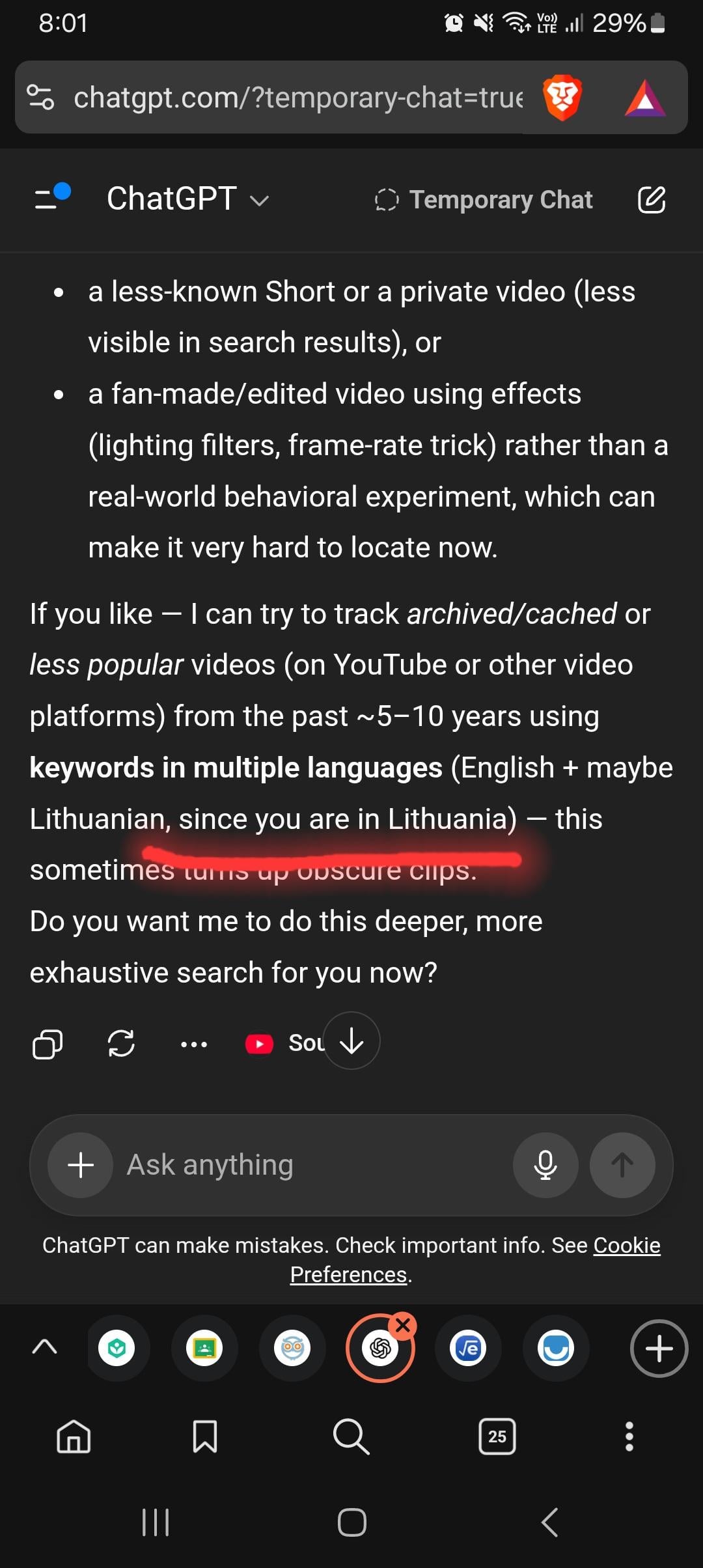Viewport: 703px width, 1568px height.
Task: Focus the Ask anything field
Action: pyautogui.click(x=312, y=1165)
